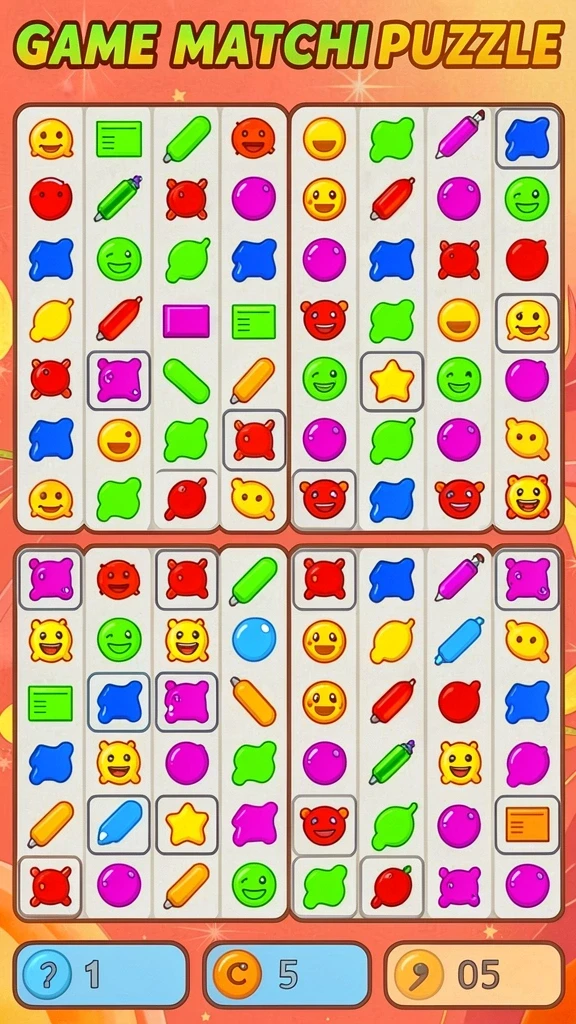Select the magenta rectangle tile

(186, 321)
